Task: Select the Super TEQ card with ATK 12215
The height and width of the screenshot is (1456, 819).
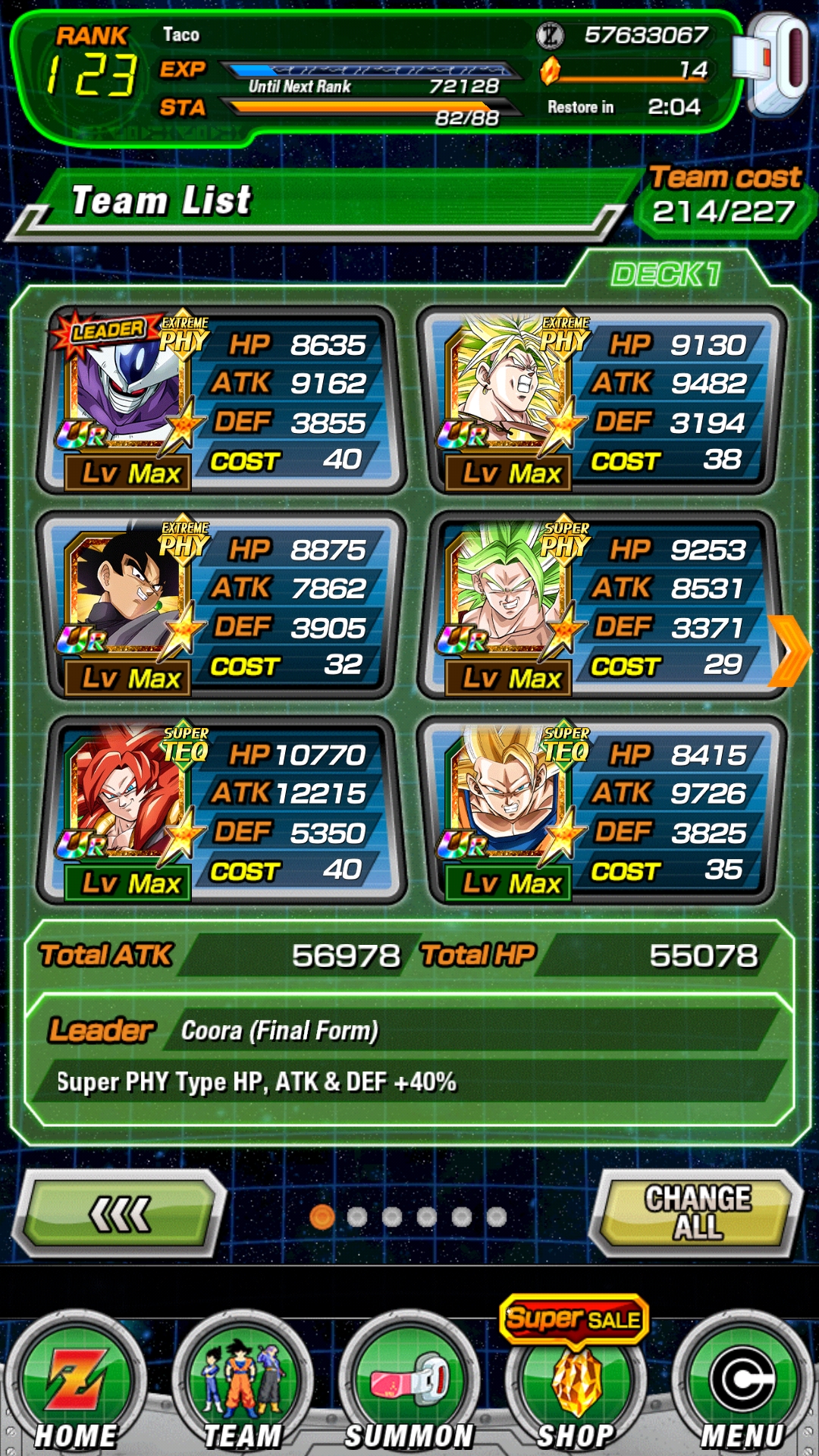Action: click(221, 810)
